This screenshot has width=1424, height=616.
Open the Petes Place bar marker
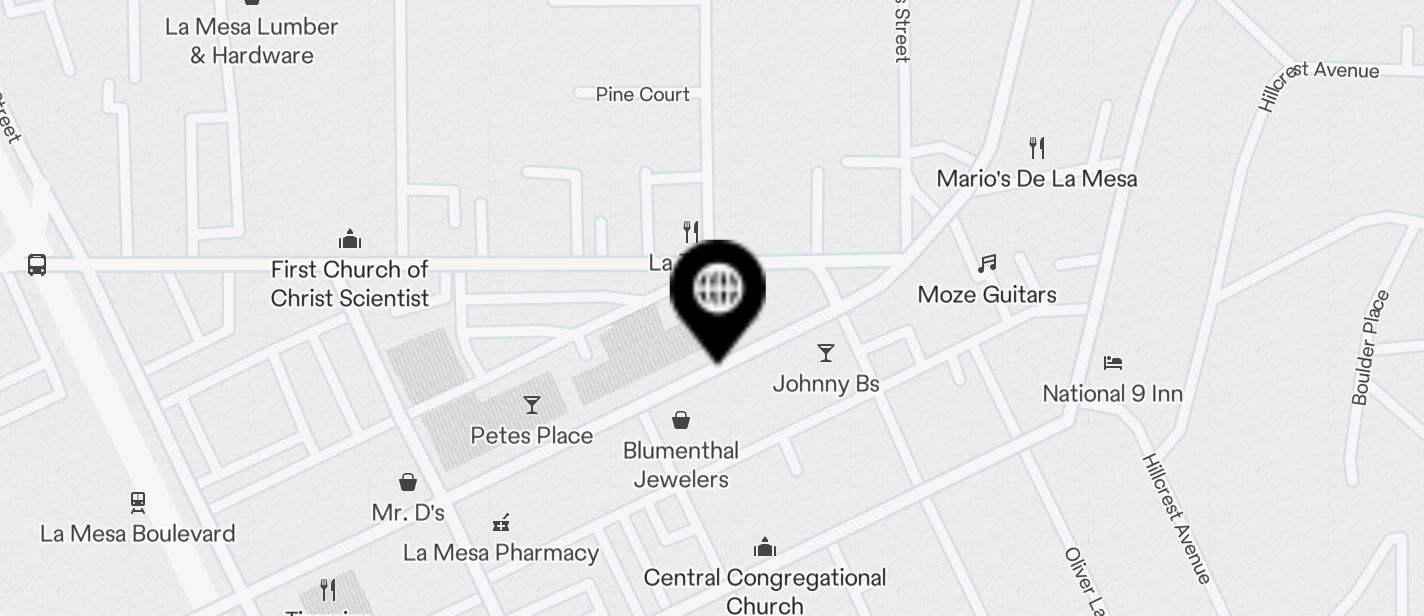coord(532,405)
